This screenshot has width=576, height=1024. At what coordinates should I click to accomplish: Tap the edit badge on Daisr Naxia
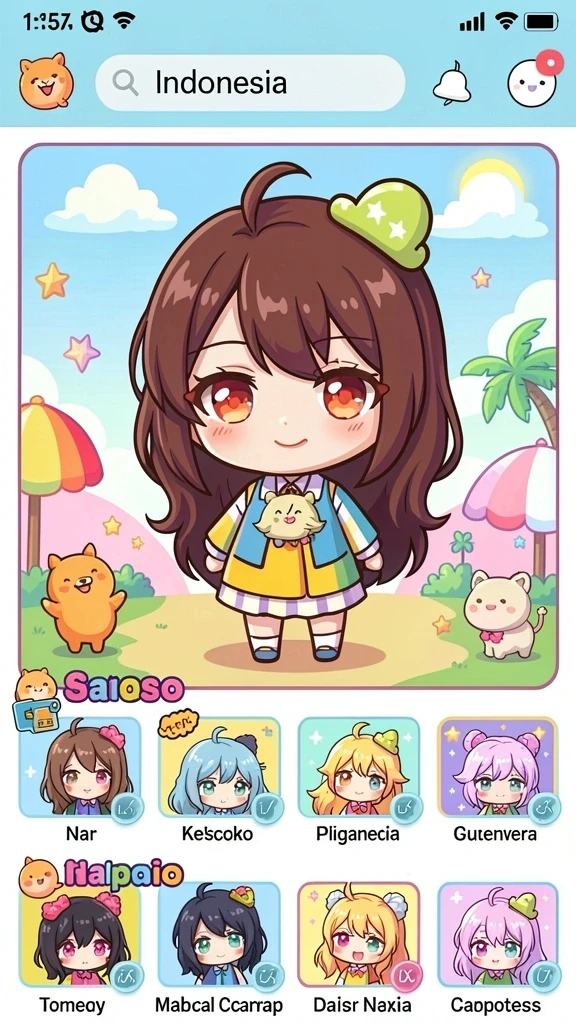click(407, 977)
